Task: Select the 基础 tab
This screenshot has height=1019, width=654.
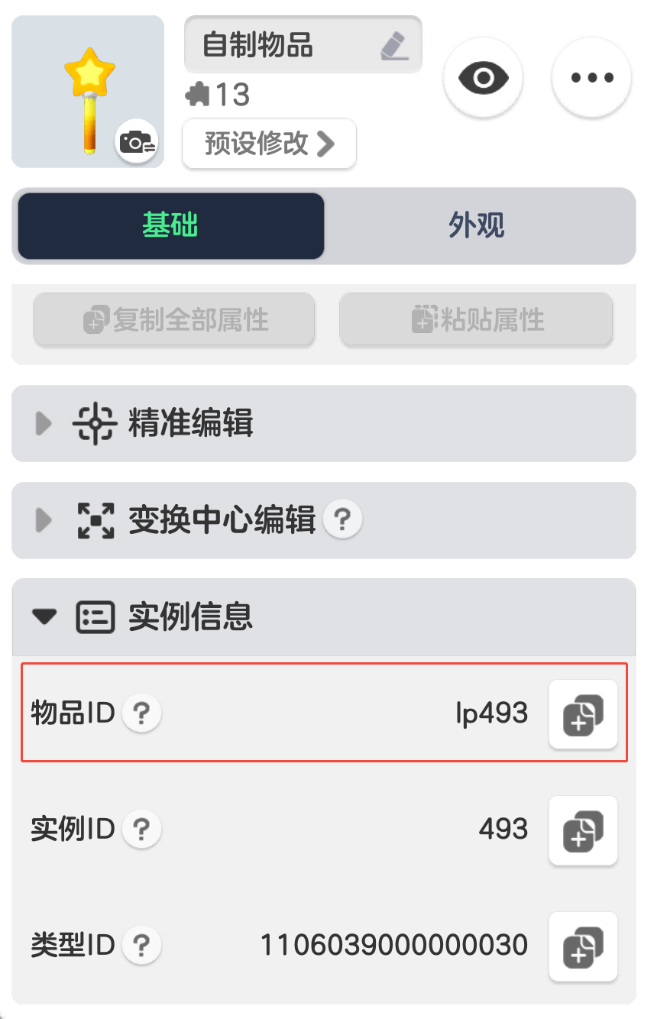Action: (170, 226)
